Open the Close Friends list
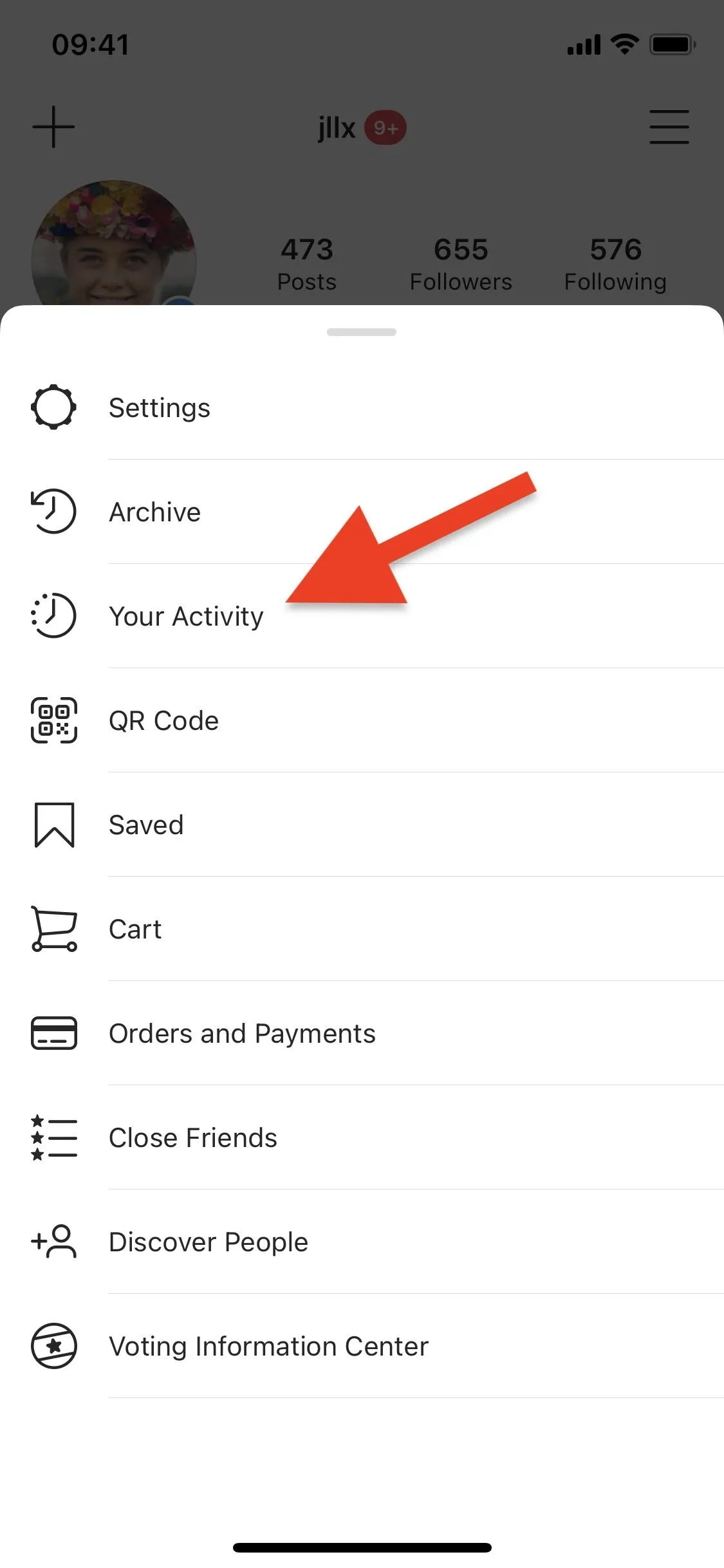 362,1137
